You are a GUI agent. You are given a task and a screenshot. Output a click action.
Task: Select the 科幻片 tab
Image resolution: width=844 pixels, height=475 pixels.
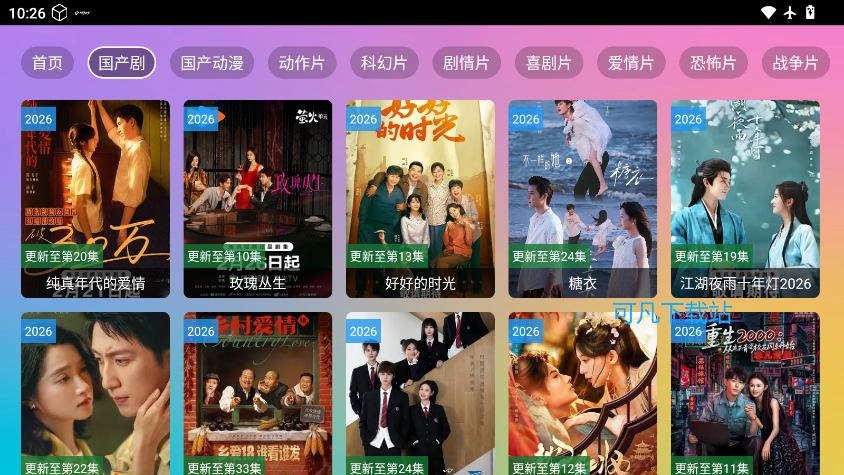[384, 63]
